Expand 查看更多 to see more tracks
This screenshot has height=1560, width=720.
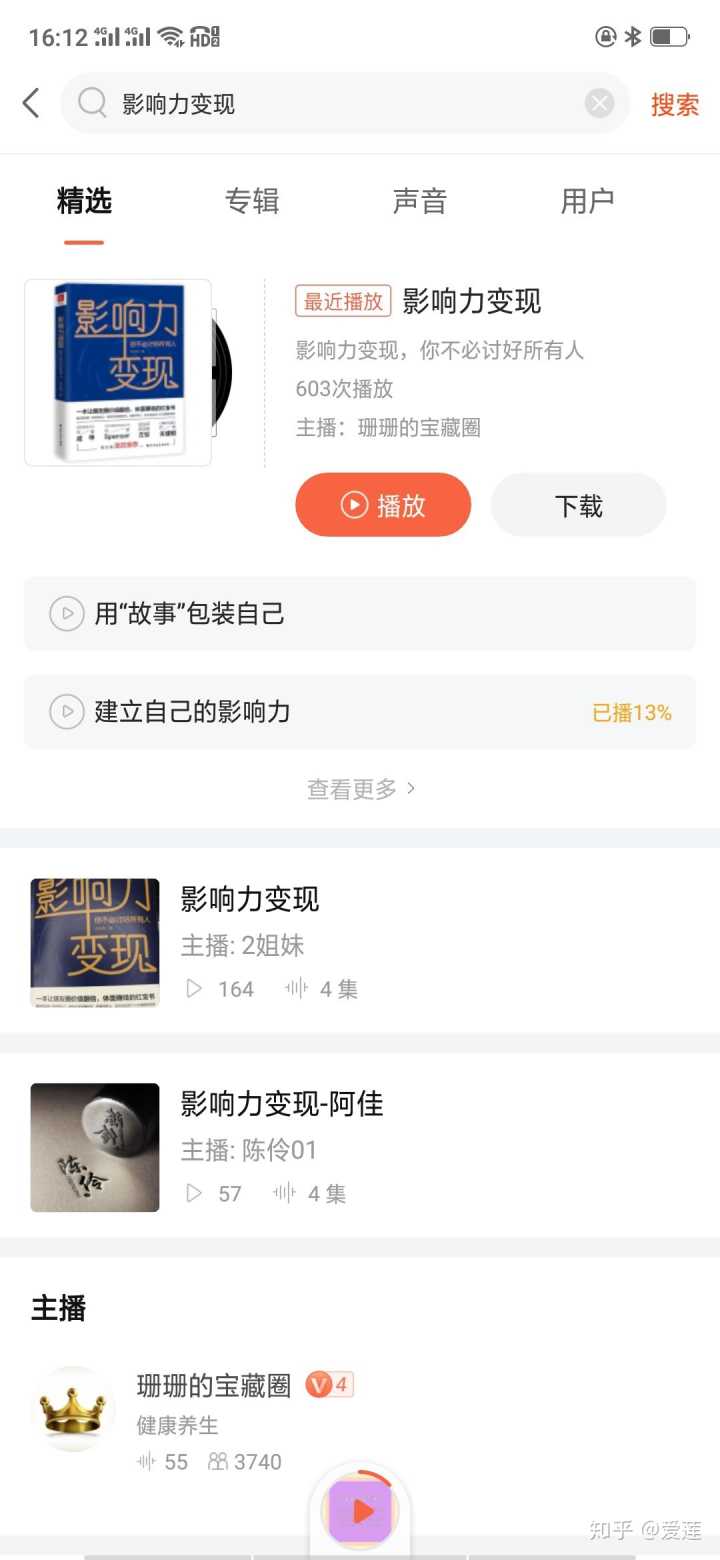tap(360, 789)
